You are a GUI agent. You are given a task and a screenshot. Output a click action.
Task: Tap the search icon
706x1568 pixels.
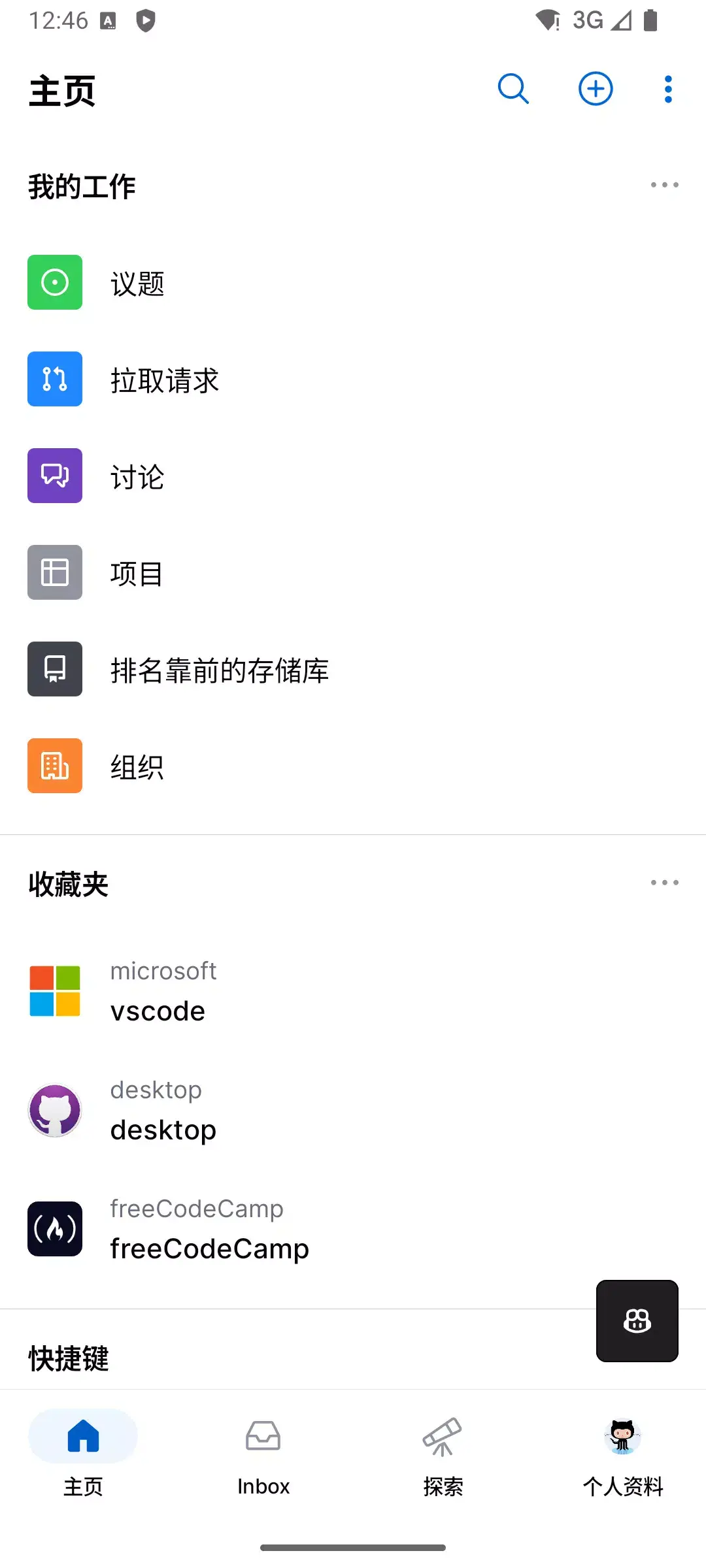[513, 88]
